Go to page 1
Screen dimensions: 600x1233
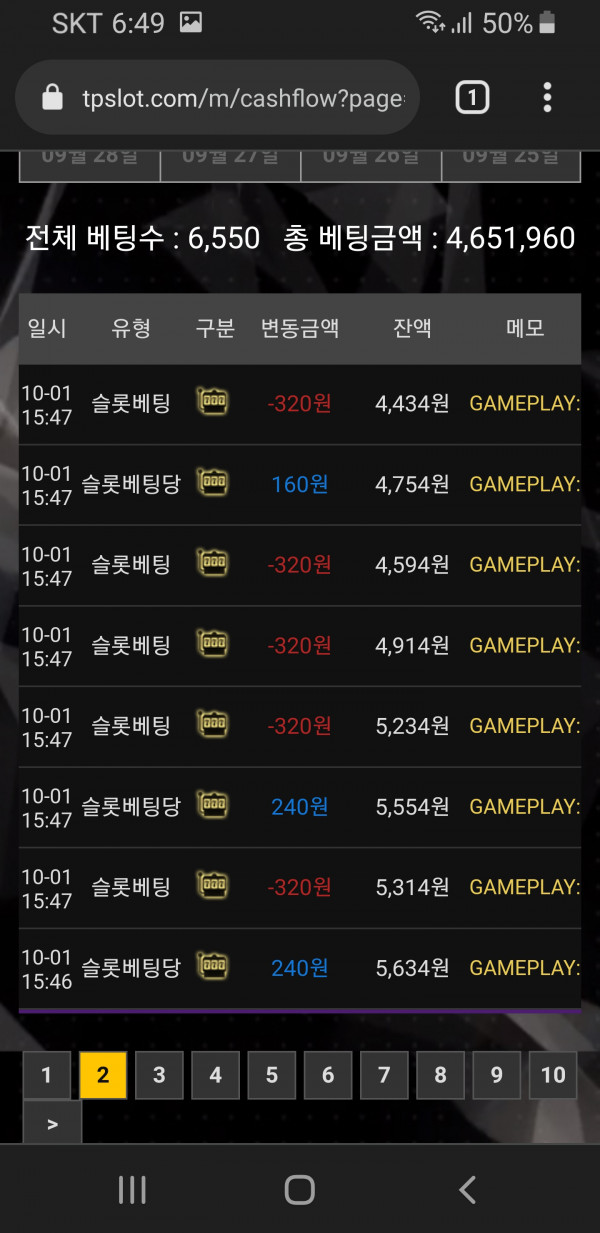[47, 1076]
